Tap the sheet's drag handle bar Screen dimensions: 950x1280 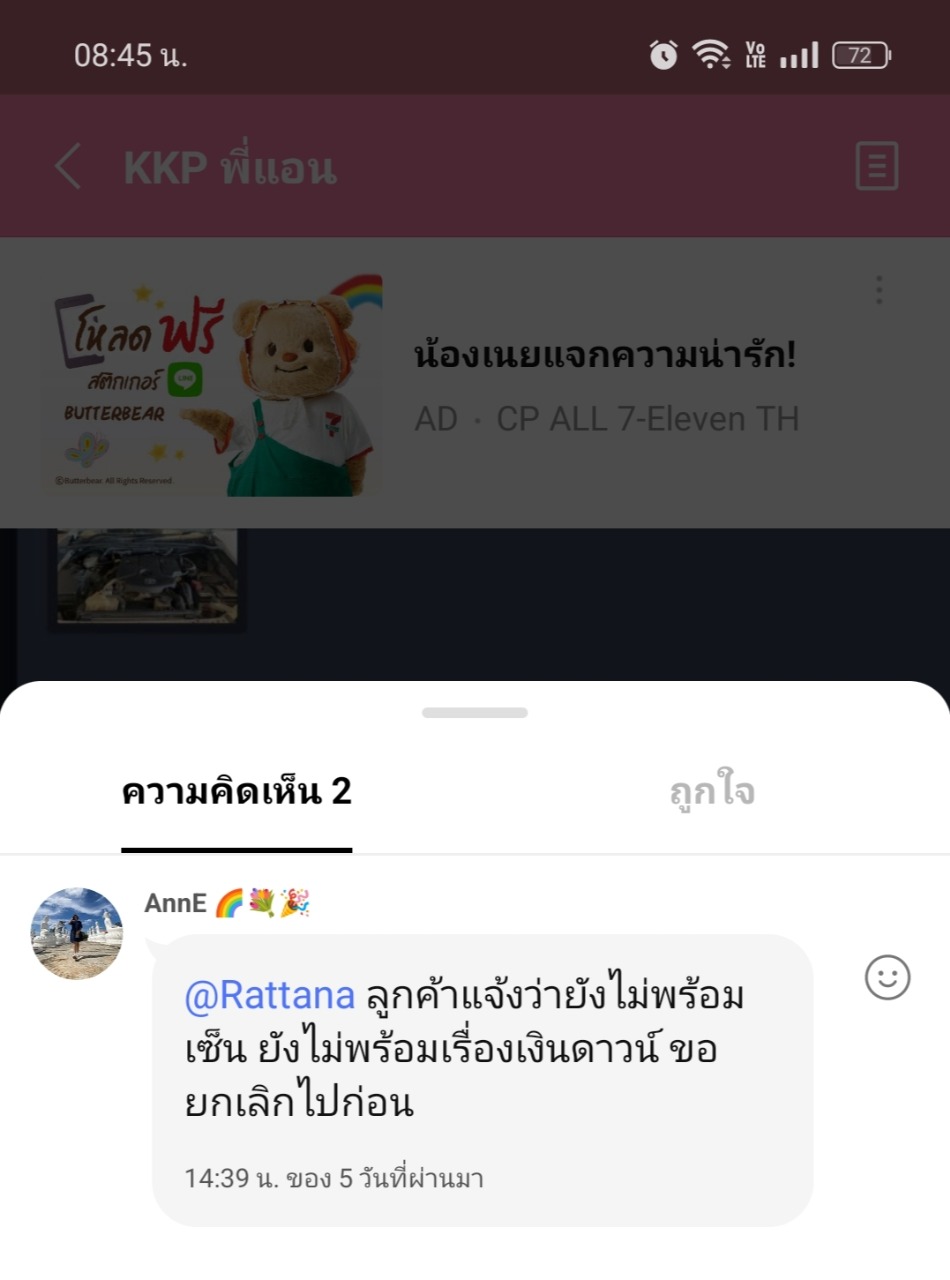(x=475, y=713)
